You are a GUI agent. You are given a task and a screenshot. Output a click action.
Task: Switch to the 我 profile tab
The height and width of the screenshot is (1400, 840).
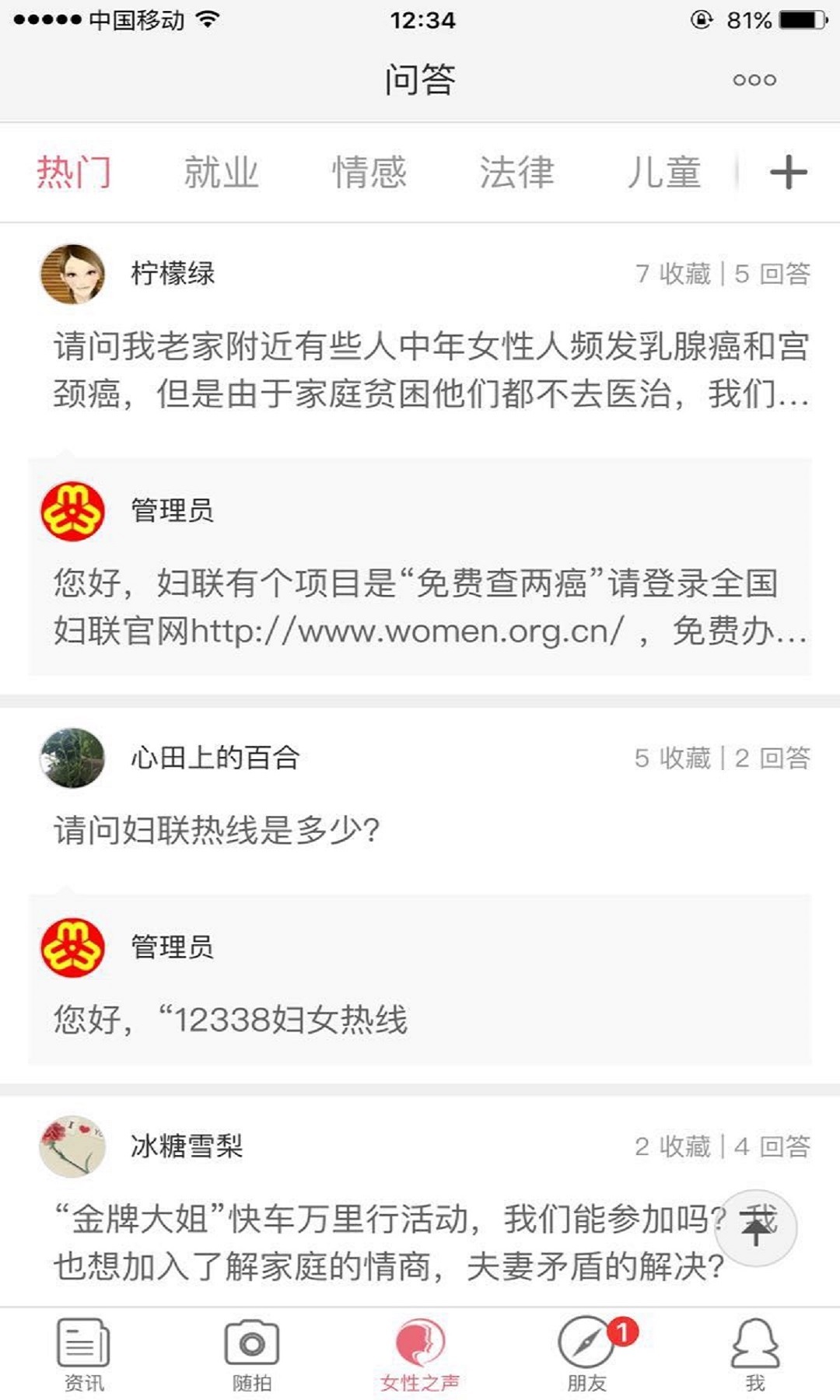[x=754, y=1353]
